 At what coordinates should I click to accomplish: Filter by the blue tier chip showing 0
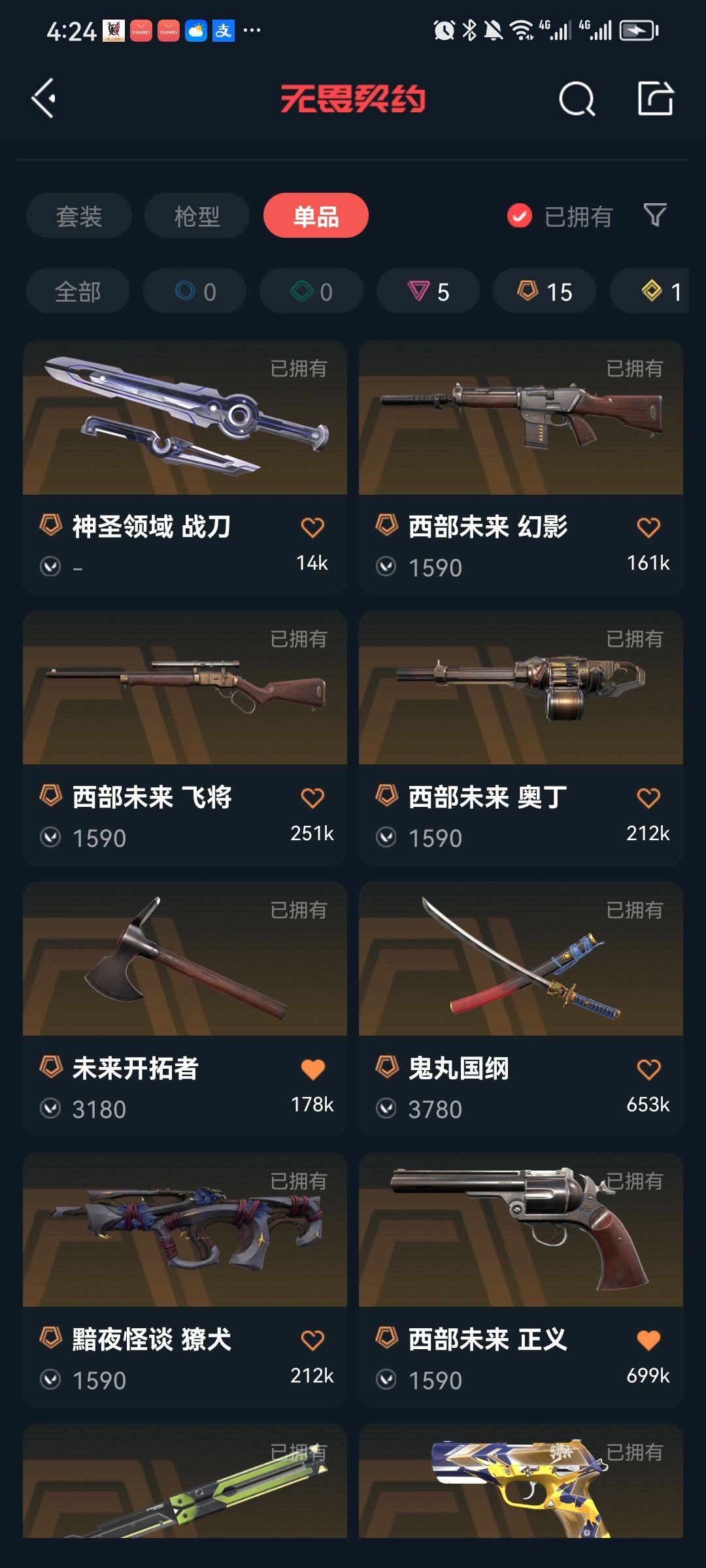click(x=195, y=291)
